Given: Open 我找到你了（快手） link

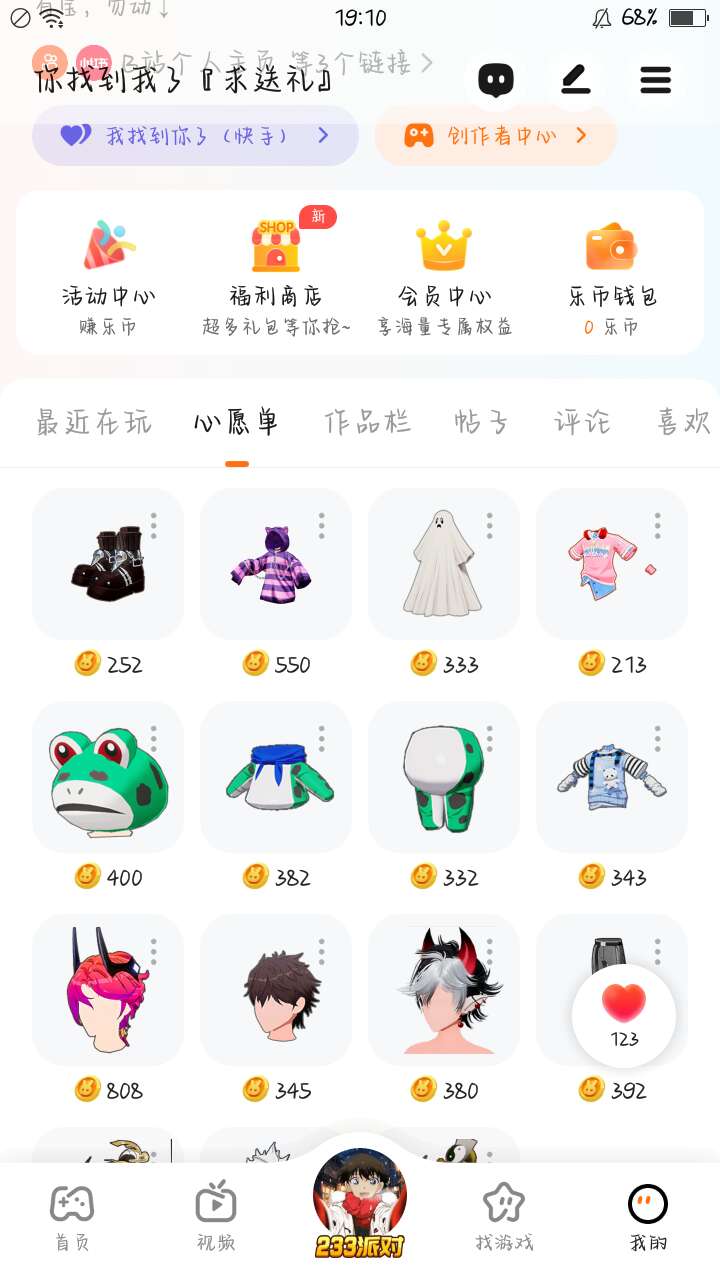Looking at the screenshot, I should coord(196,136).
